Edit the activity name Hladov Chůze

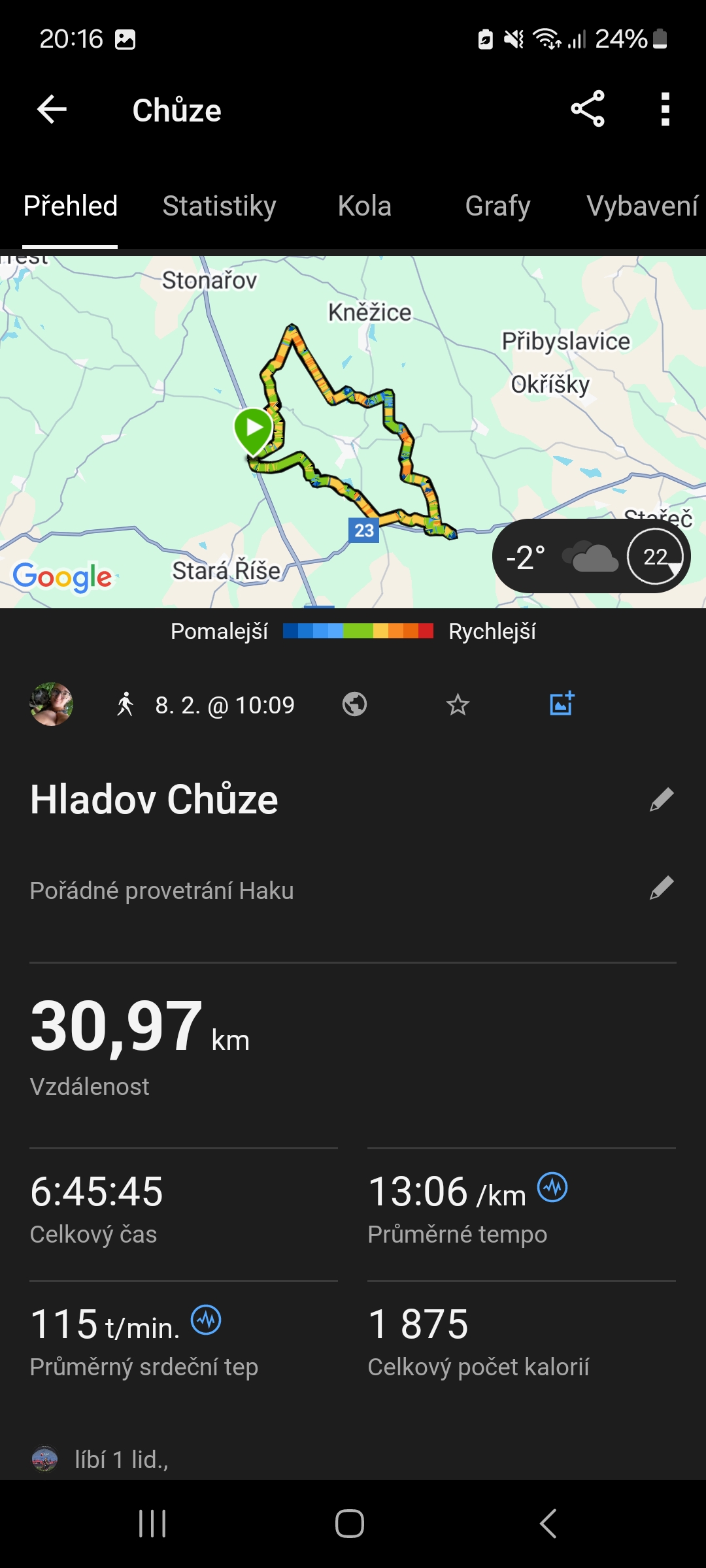coord(662,799)
